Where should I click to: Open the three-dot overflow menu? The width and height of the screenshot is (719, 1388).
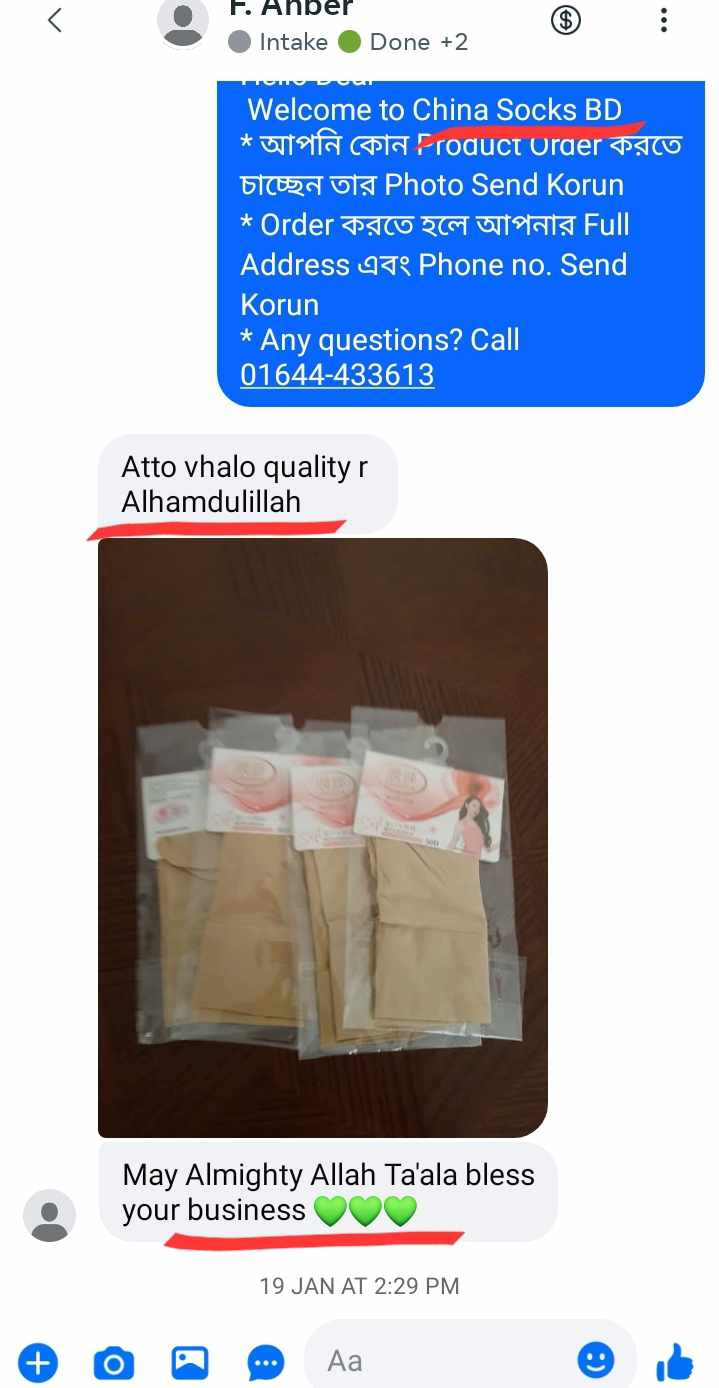664,20
